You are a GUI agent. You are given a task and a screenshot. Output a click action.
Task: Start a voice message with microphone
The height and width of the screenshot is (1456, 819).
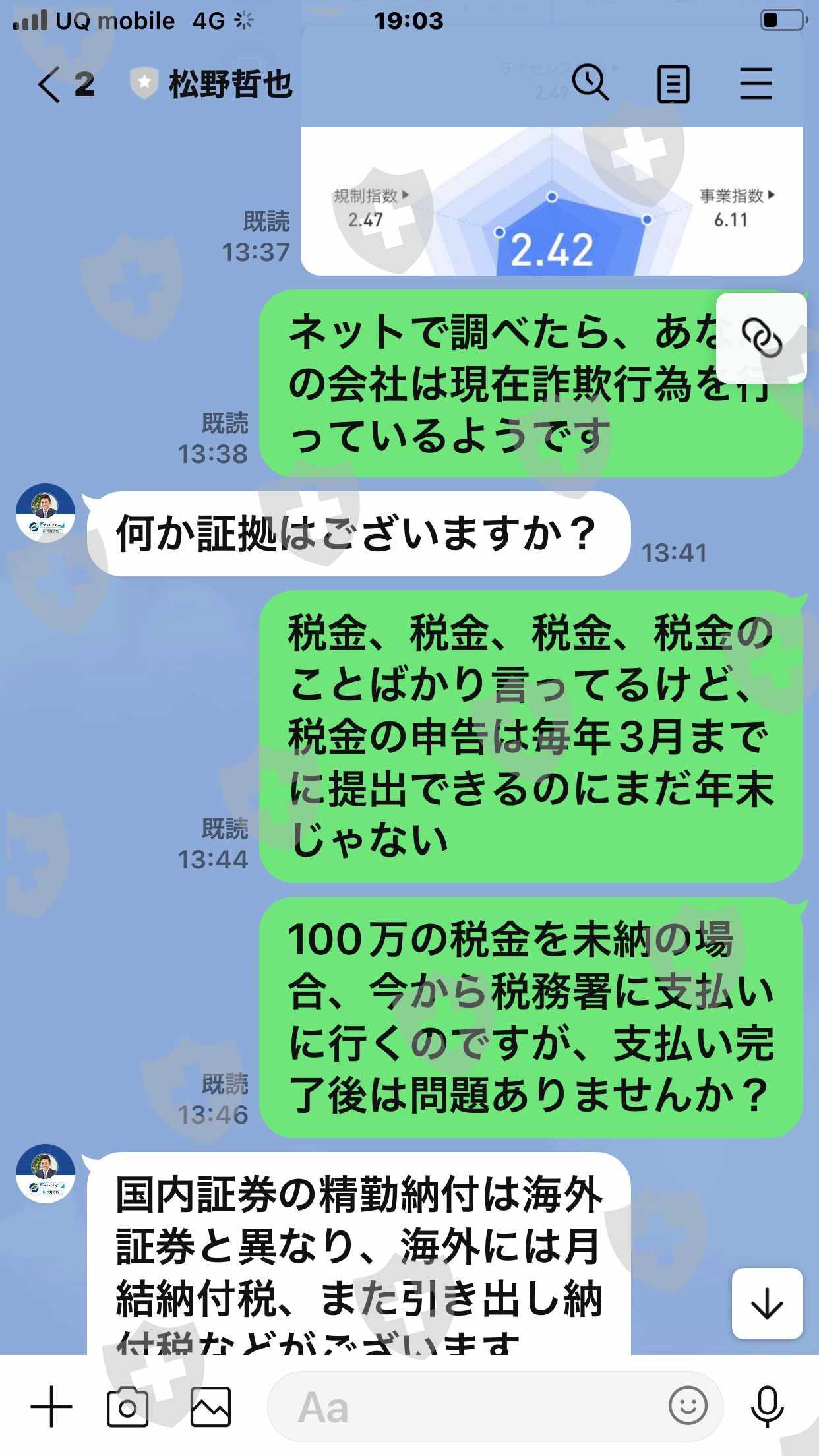click(x=768, y=1407)
